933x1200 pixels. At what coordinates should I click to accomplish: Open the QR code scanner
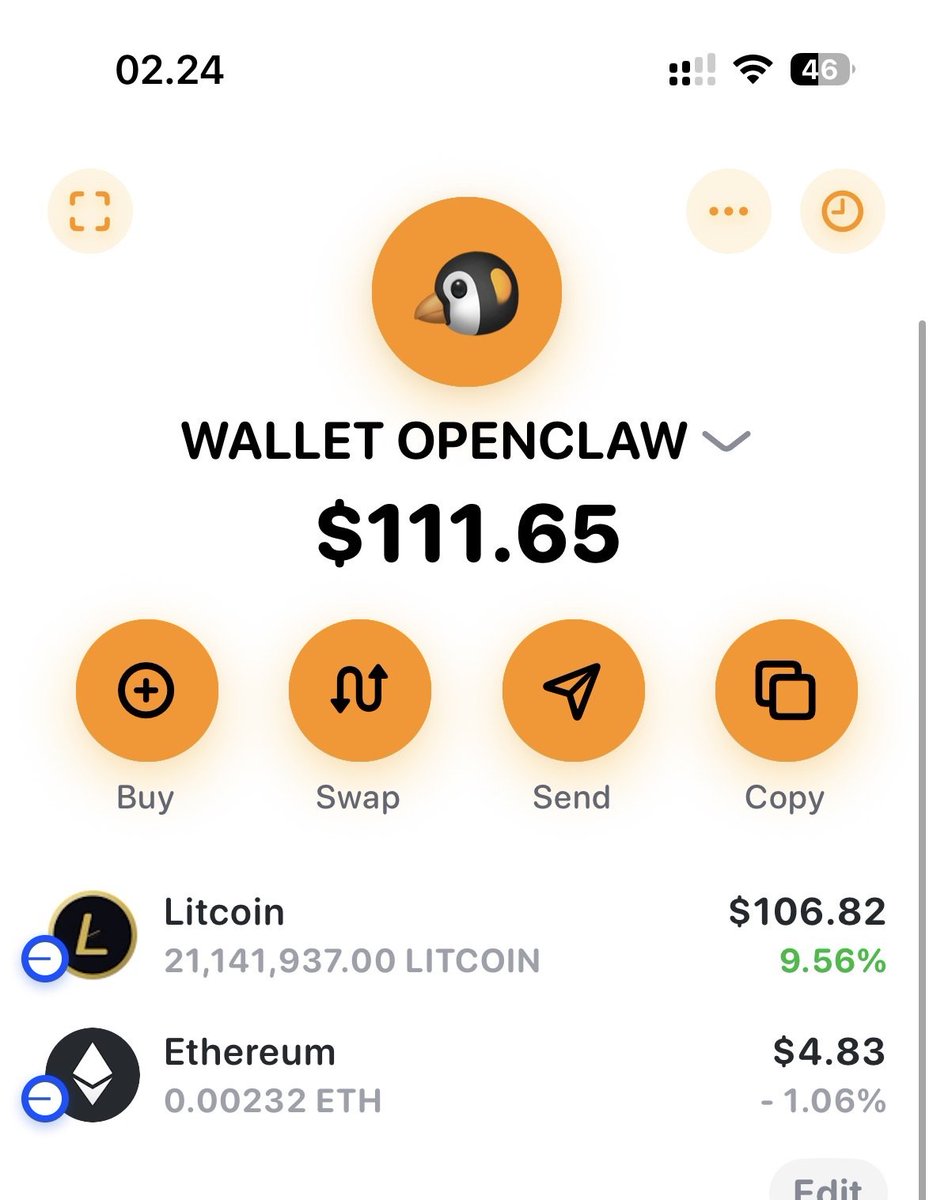[x=90, y=211]
